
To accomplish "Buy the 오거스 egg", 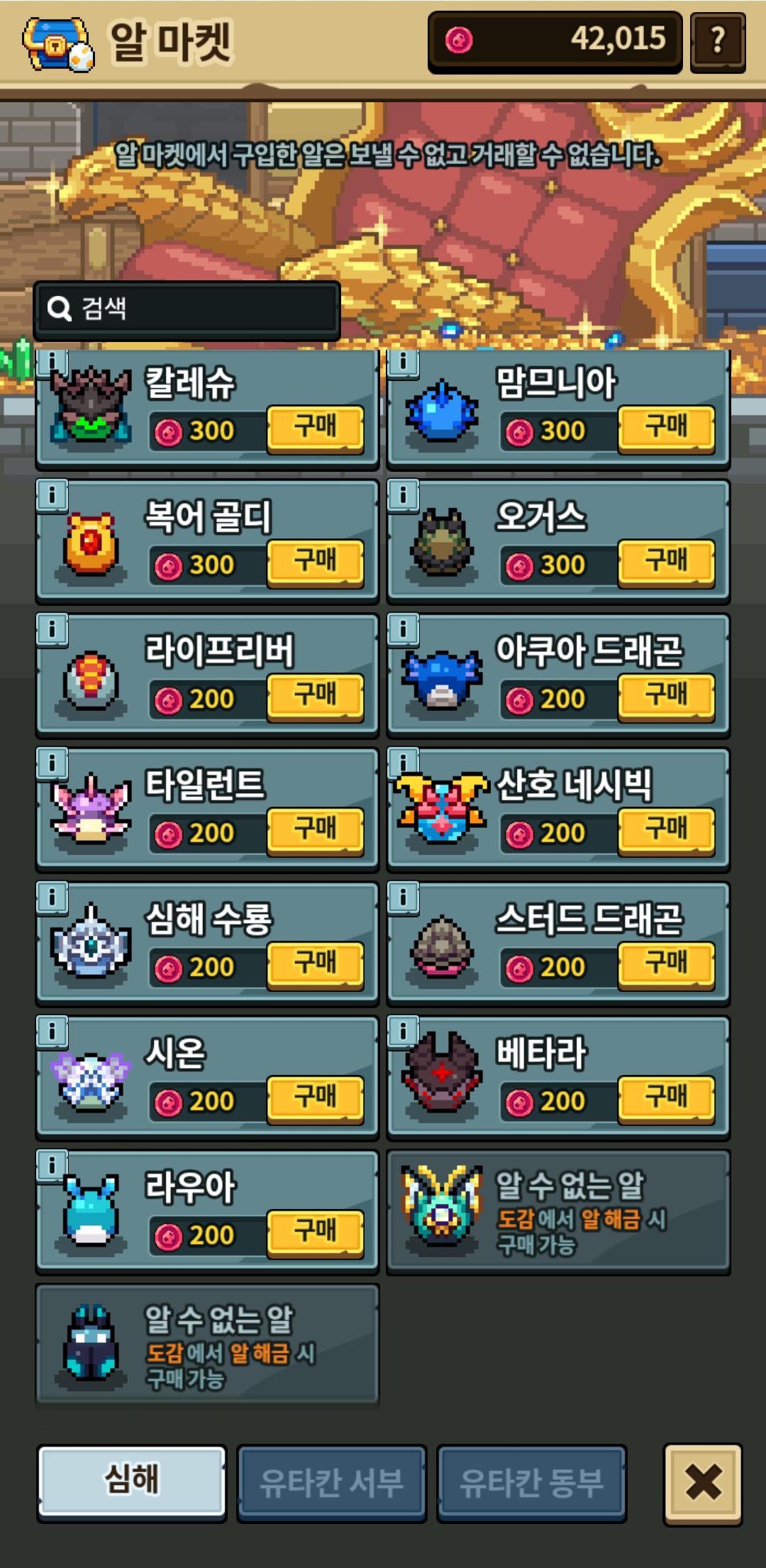I will pyautogui.click(x=665, y=563).
